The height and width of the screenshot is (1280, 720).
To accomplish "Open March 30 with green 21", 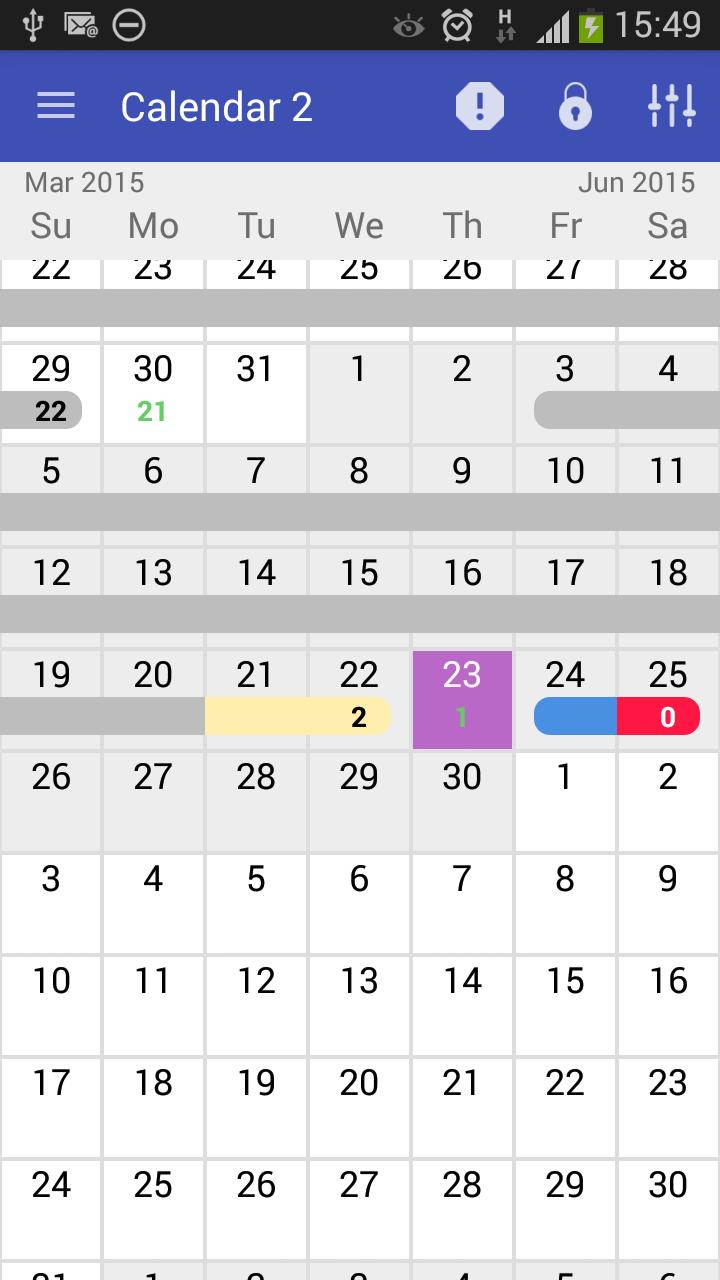I will click(x=153, y=392).
